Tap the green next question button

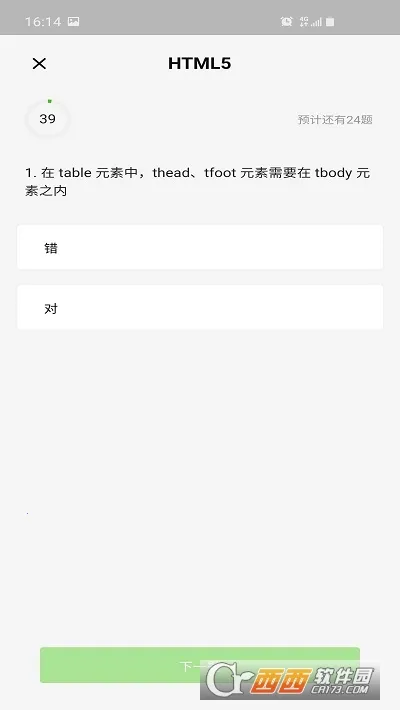[x=200, y=665]
